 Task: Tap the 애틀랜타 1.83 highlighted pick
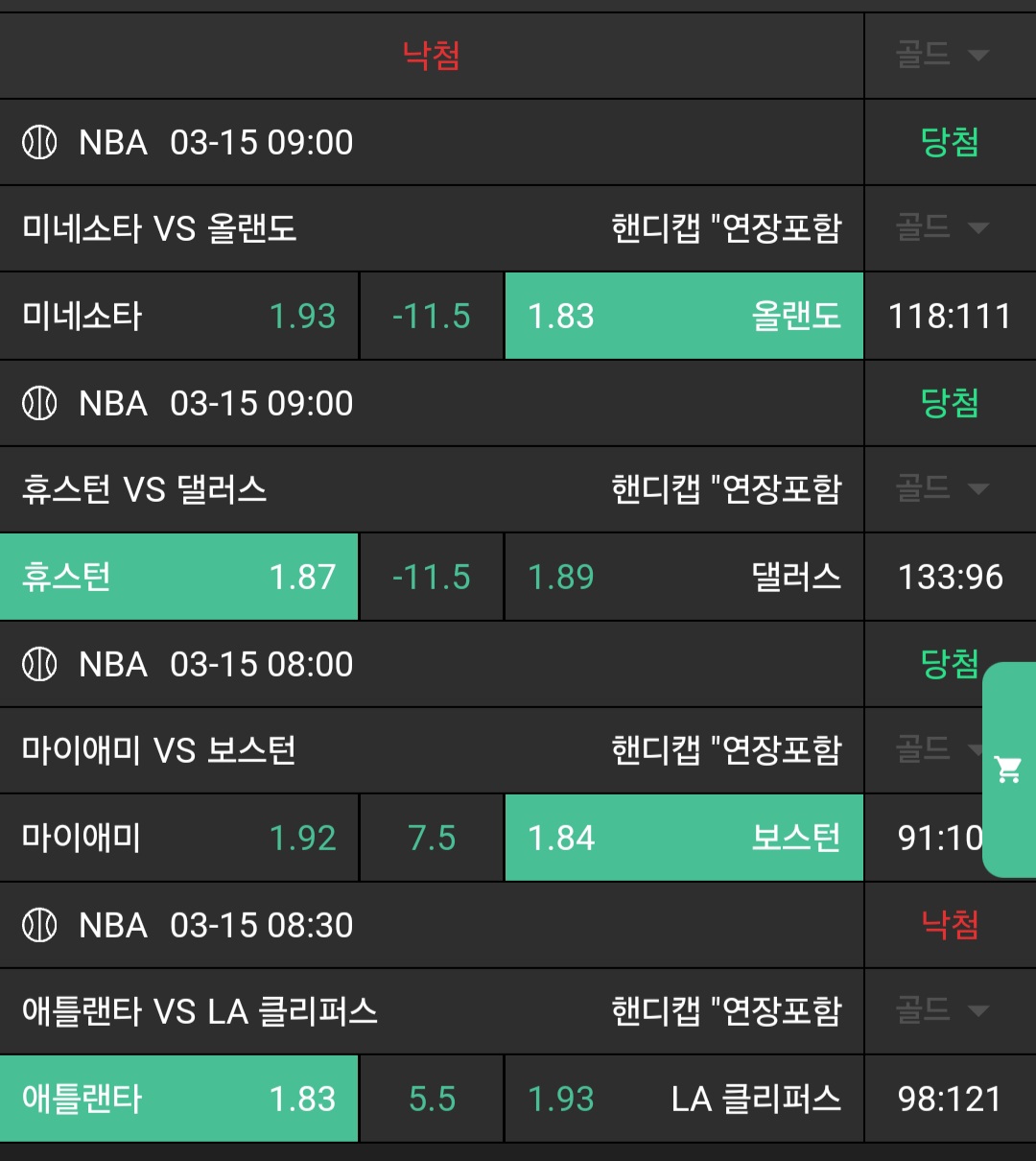pyautogui.click(x=179, y=1099)
